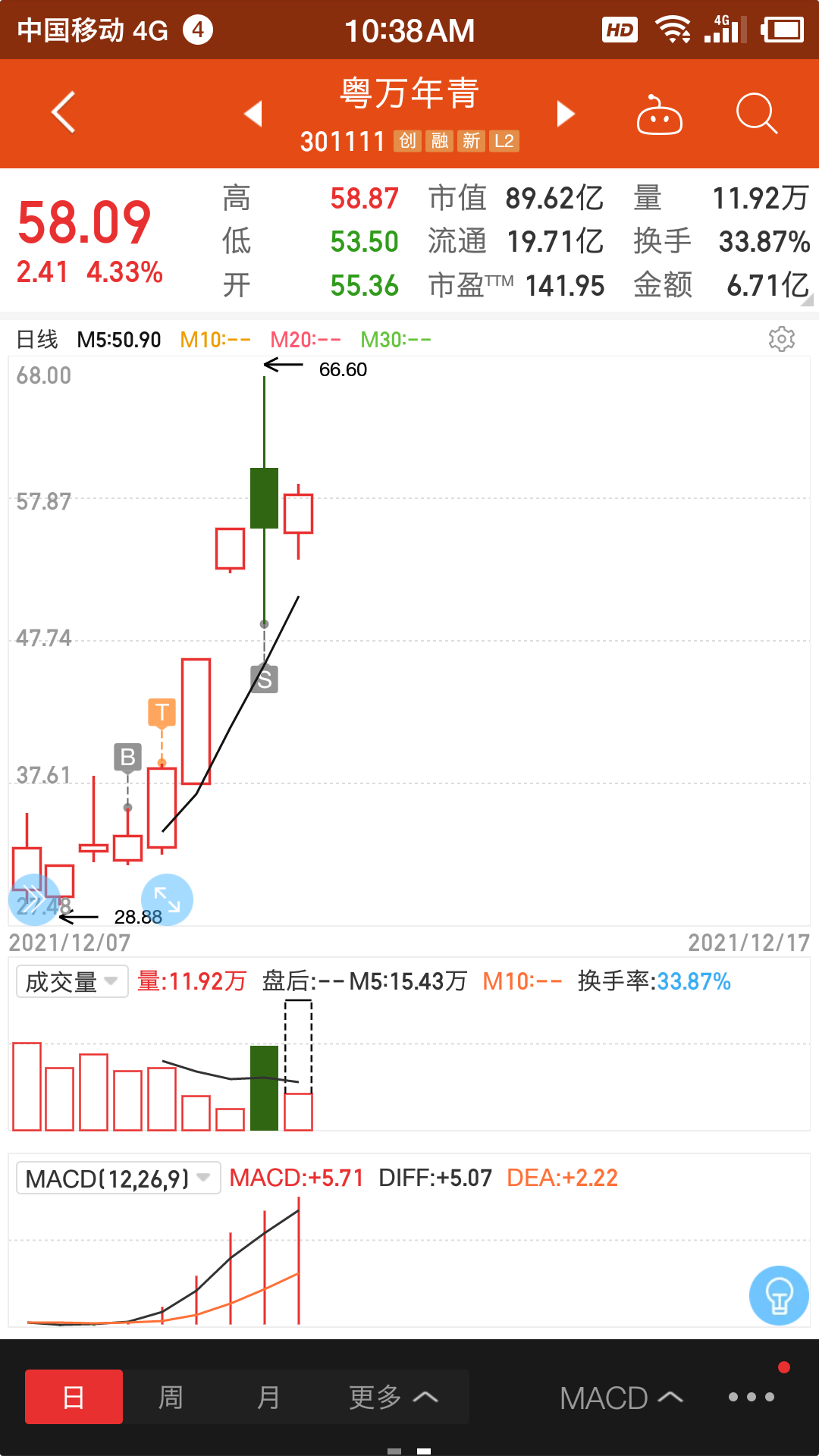This screenshot has width=819, height=1456.
Task: Go back using the top-left arrow
Action: pos(64,112)
